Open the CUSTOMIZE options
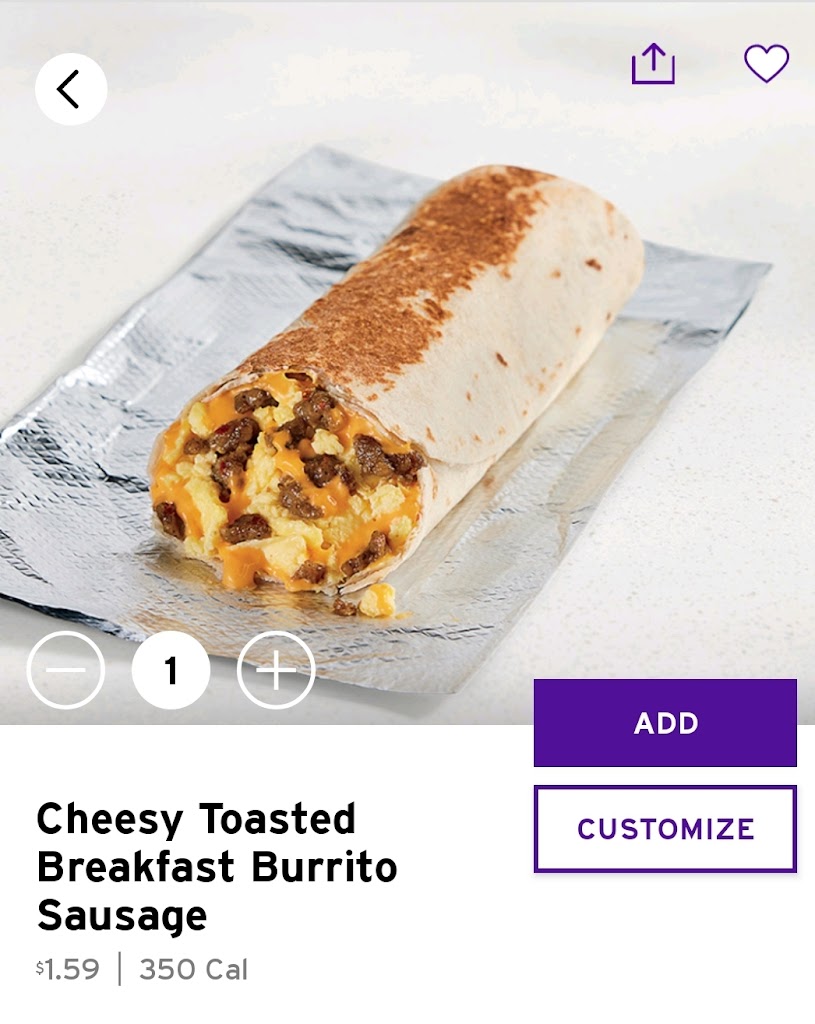 pyautogui.click(x=665, y=828)
